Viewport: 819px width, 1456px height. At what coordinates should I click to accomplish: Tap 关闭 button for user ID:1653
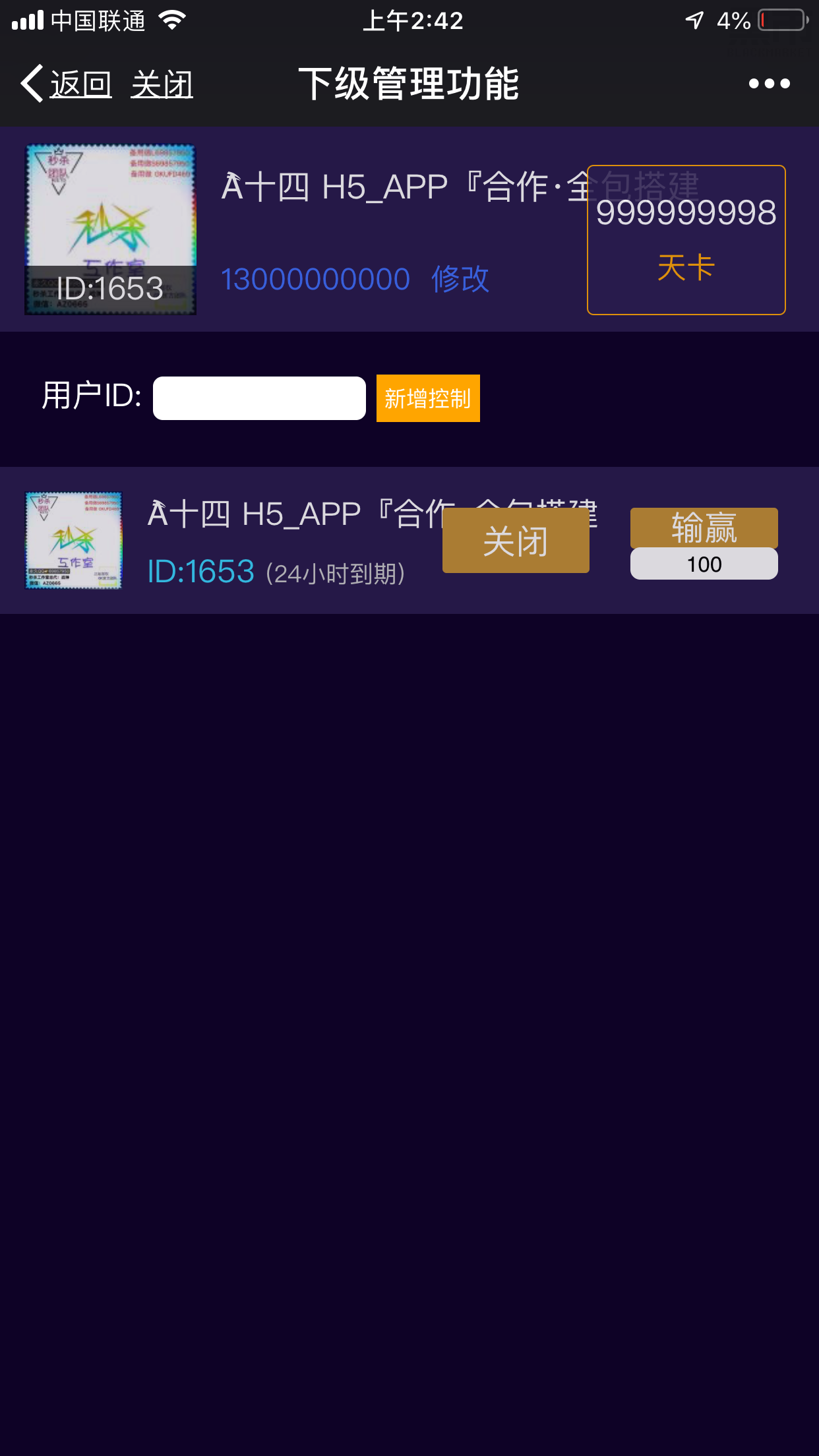tap(516, 541)
